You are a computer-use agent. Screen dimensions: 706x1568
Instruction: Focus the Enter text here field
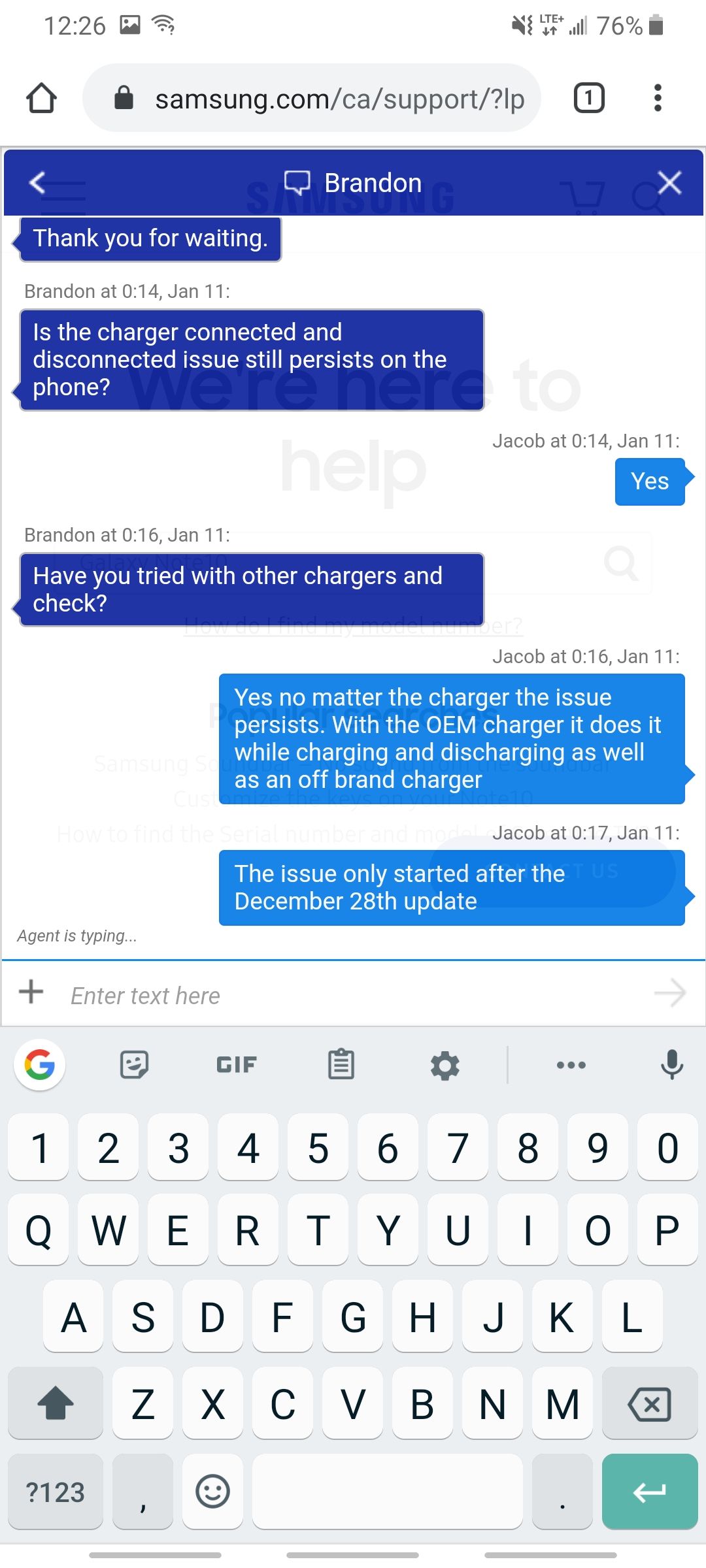(x=353, y=996)
